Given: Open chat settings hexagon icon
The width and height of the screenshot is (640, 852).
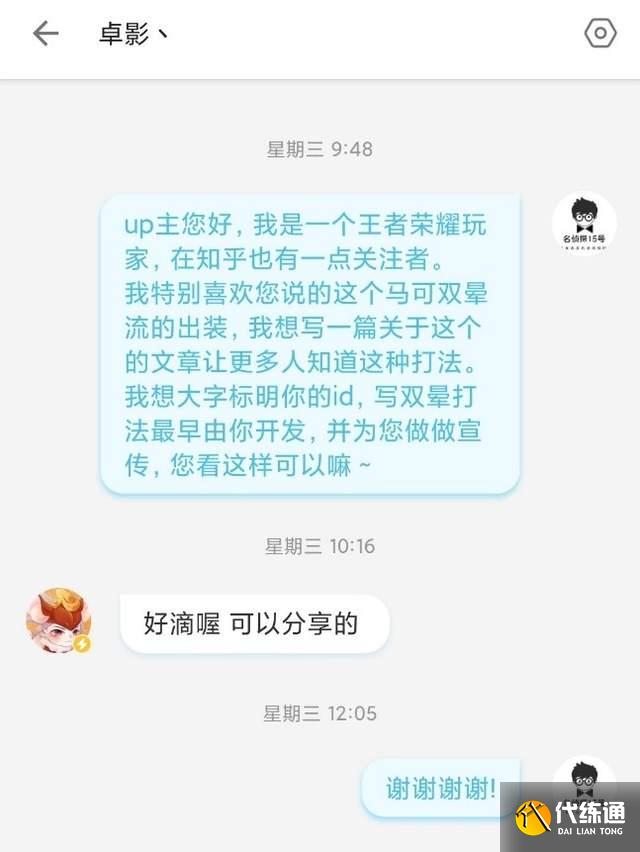Looking at the screenshot, I should click(x=600, y=34).
